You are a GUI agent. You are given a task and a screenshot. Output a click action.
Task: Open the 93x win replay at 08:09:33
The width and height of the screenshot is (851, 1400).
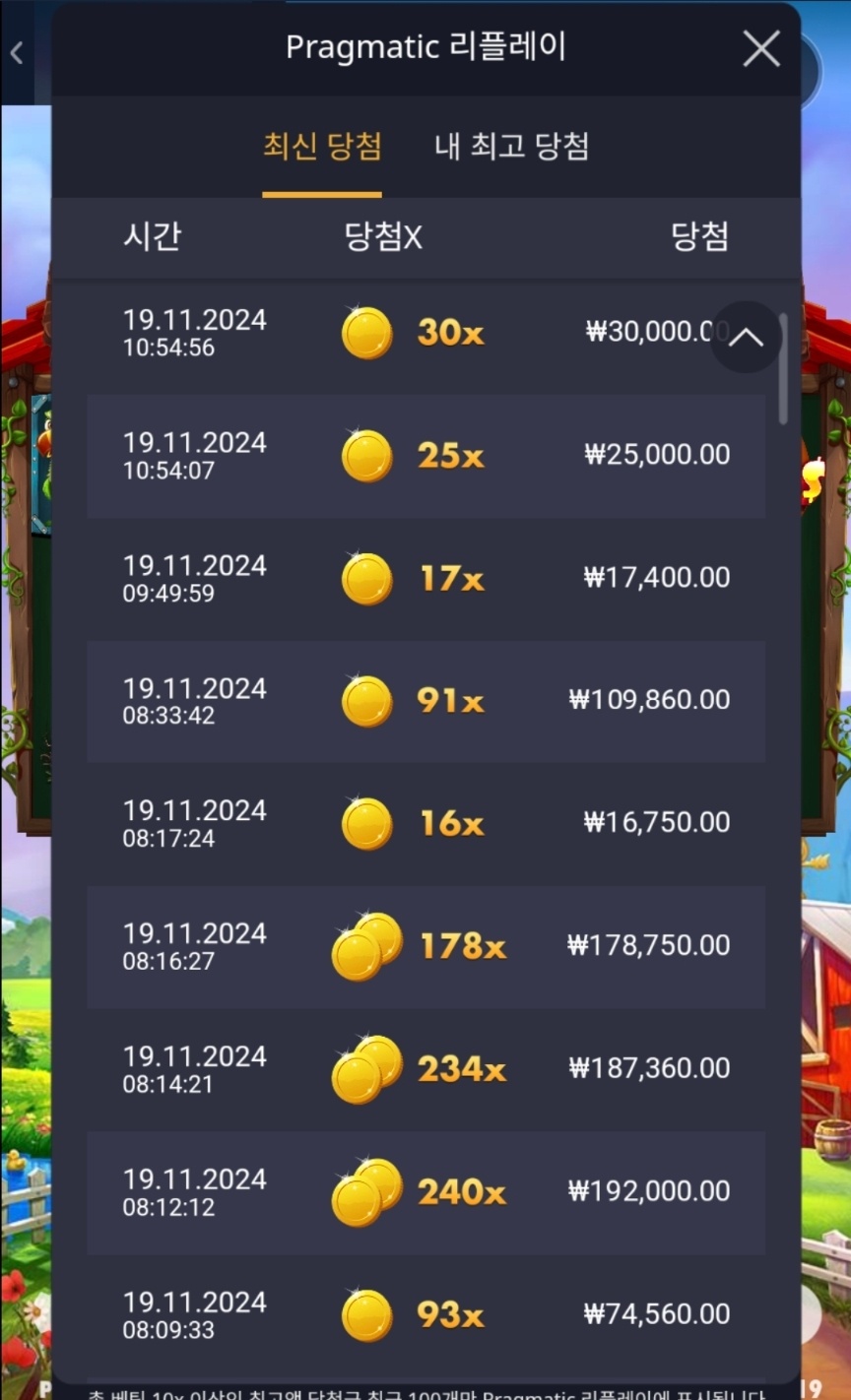425,1314
